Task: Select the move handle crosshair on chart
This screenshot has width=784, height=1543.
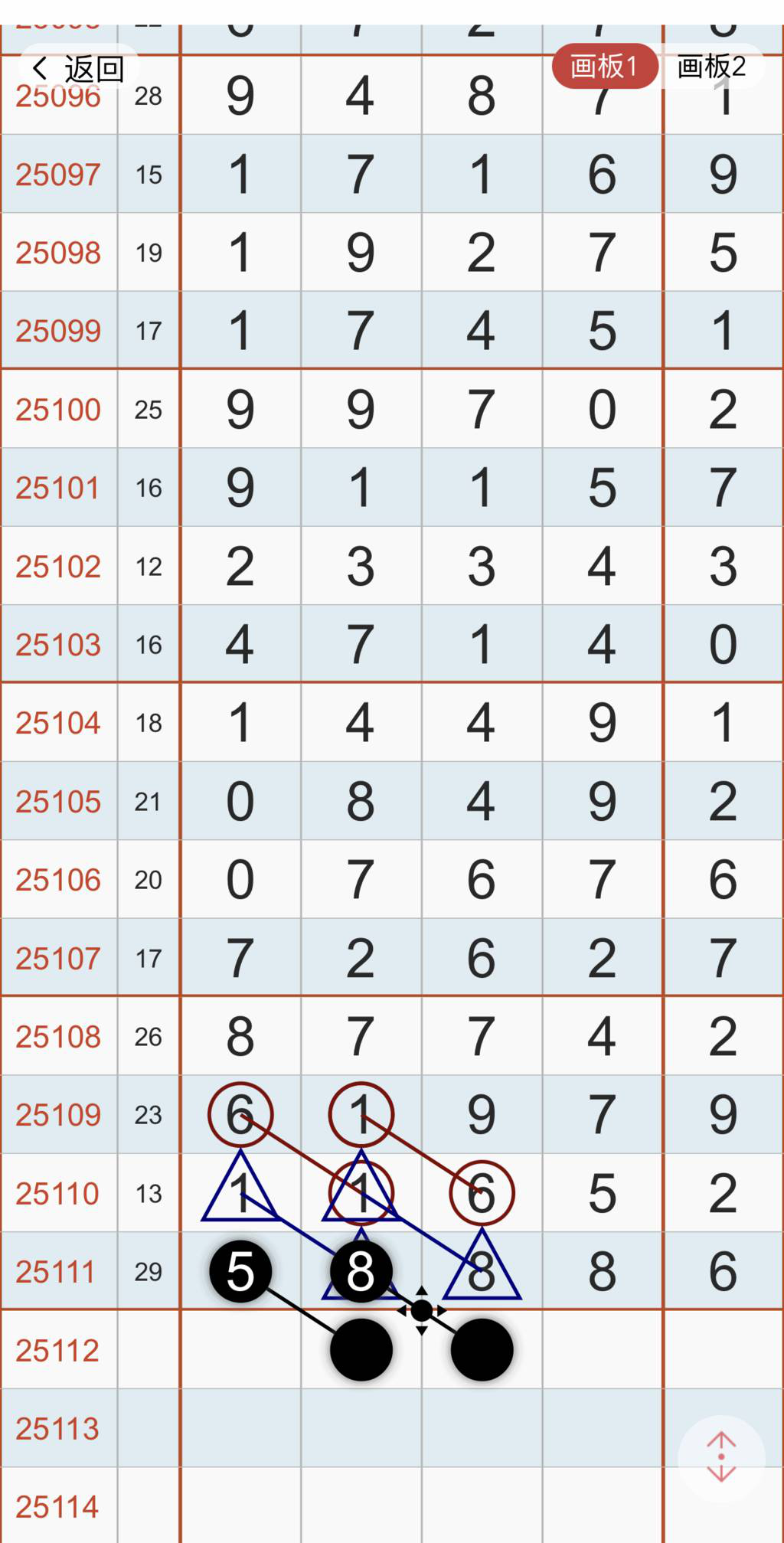Action: click(x=422, y=1310)
